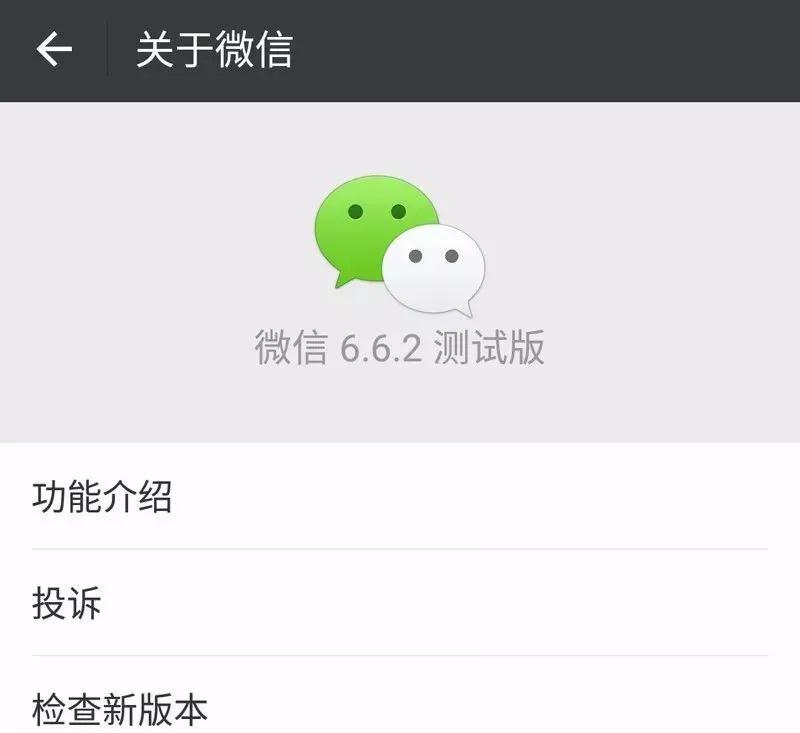This screenshot has height=733, width=800.
Task: Open the 投诉 row
Action: [x=400, y=603]
